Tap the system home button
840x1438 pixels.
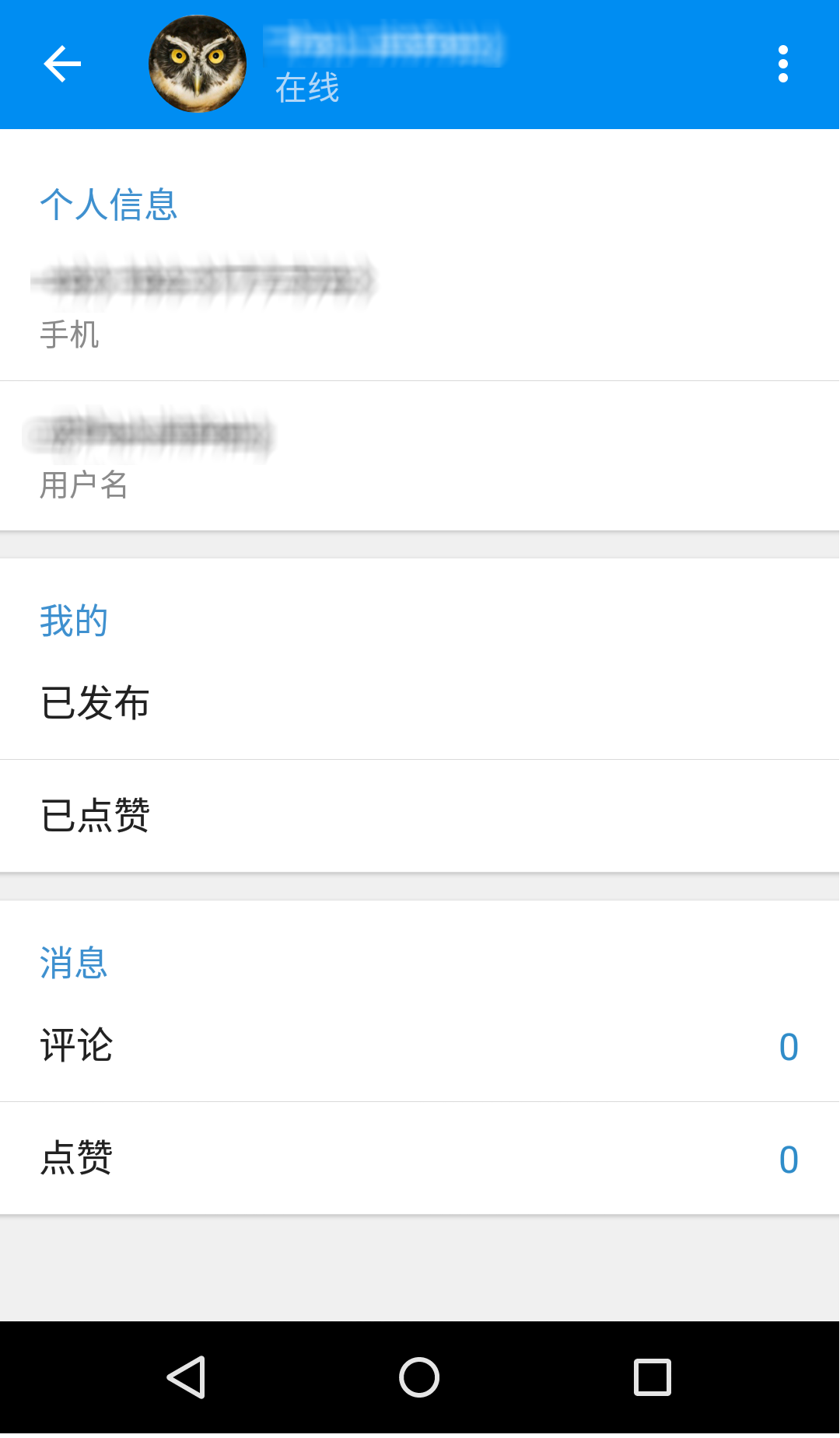click(419, 1377)
